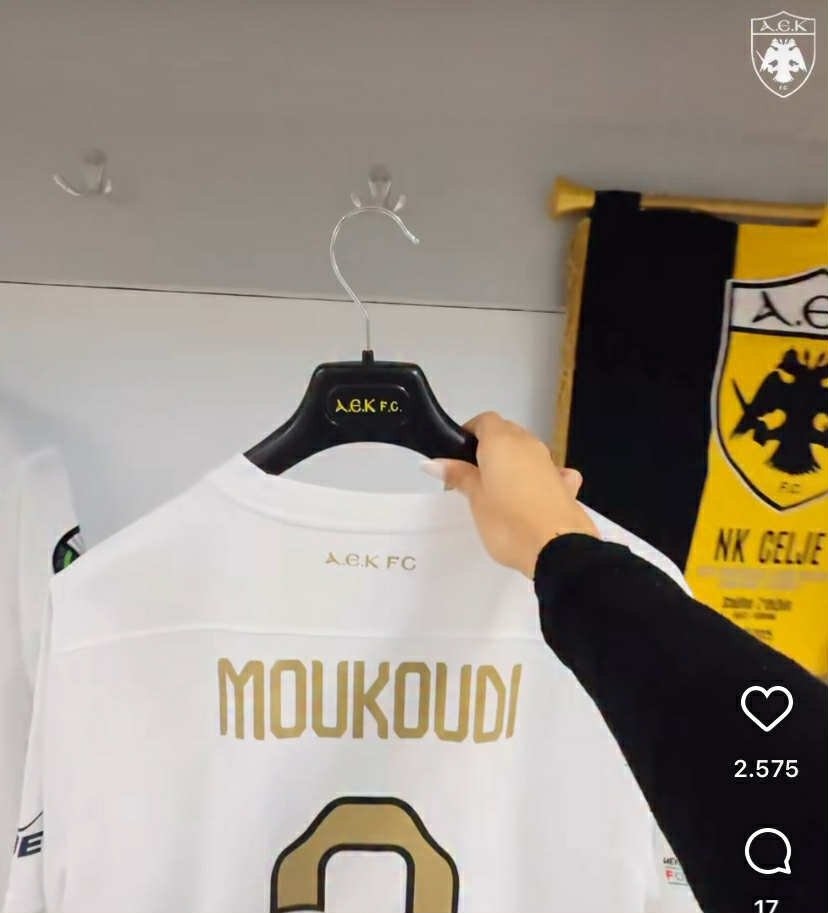Open the comments on this reel
This screenshot has height=913, width=828.
[767, 853]
